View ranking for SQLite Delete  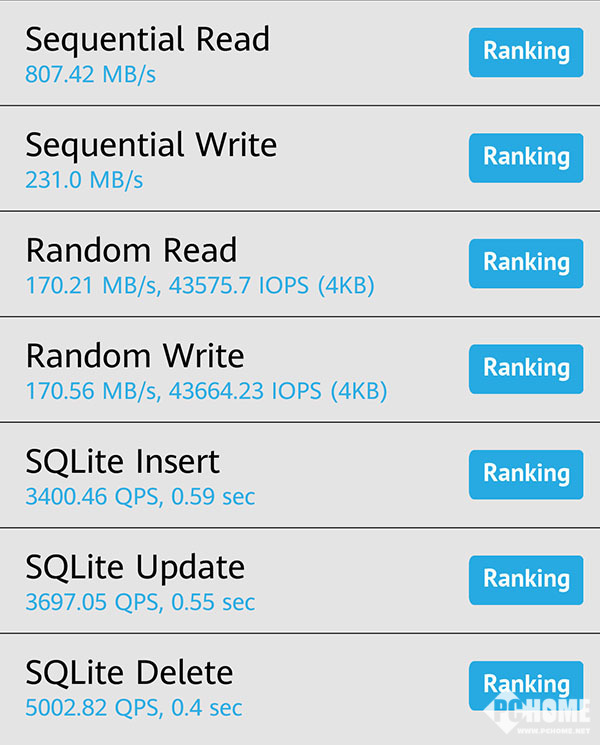525,684
